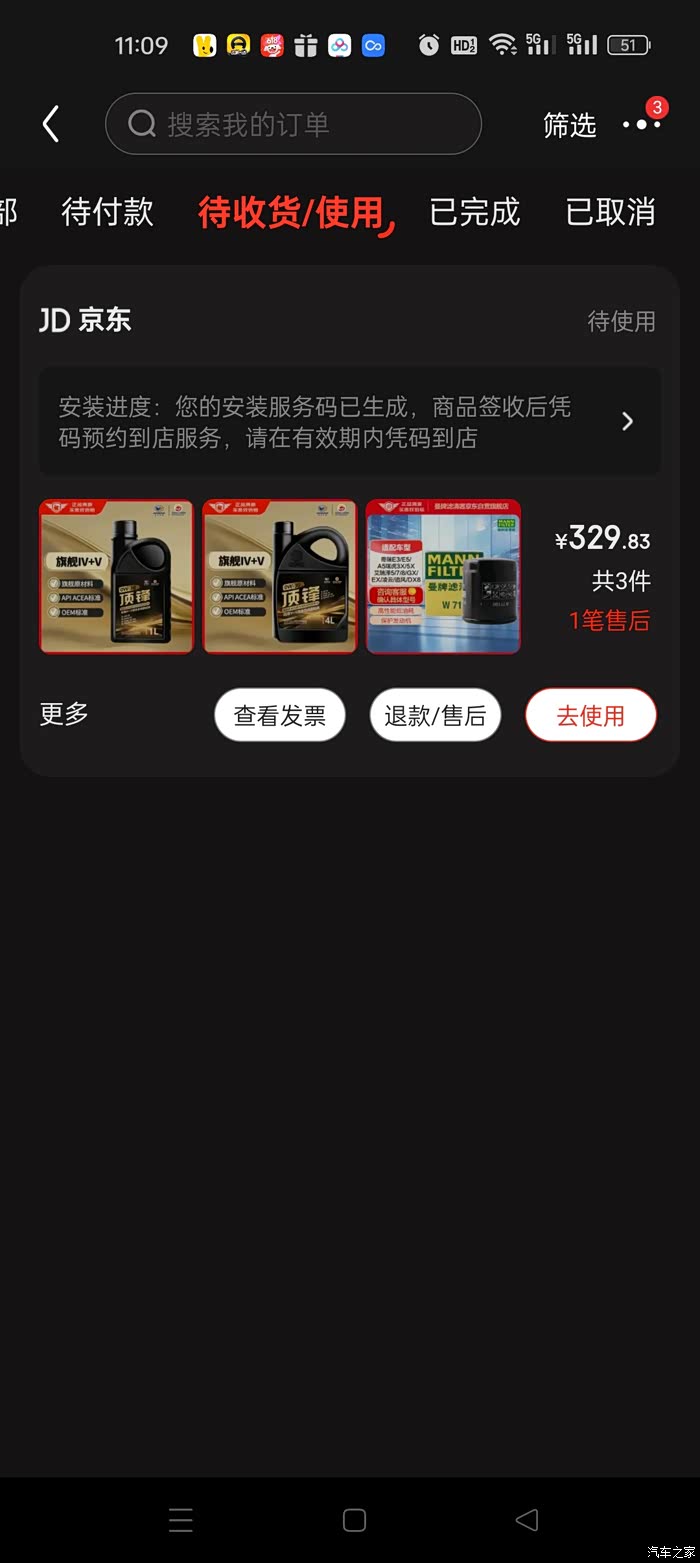Image resolution: width=700 pixels, height=1563 pixels.
Task: Expand the 安装进度 installation progress row
Action: (x=349, y=421)
